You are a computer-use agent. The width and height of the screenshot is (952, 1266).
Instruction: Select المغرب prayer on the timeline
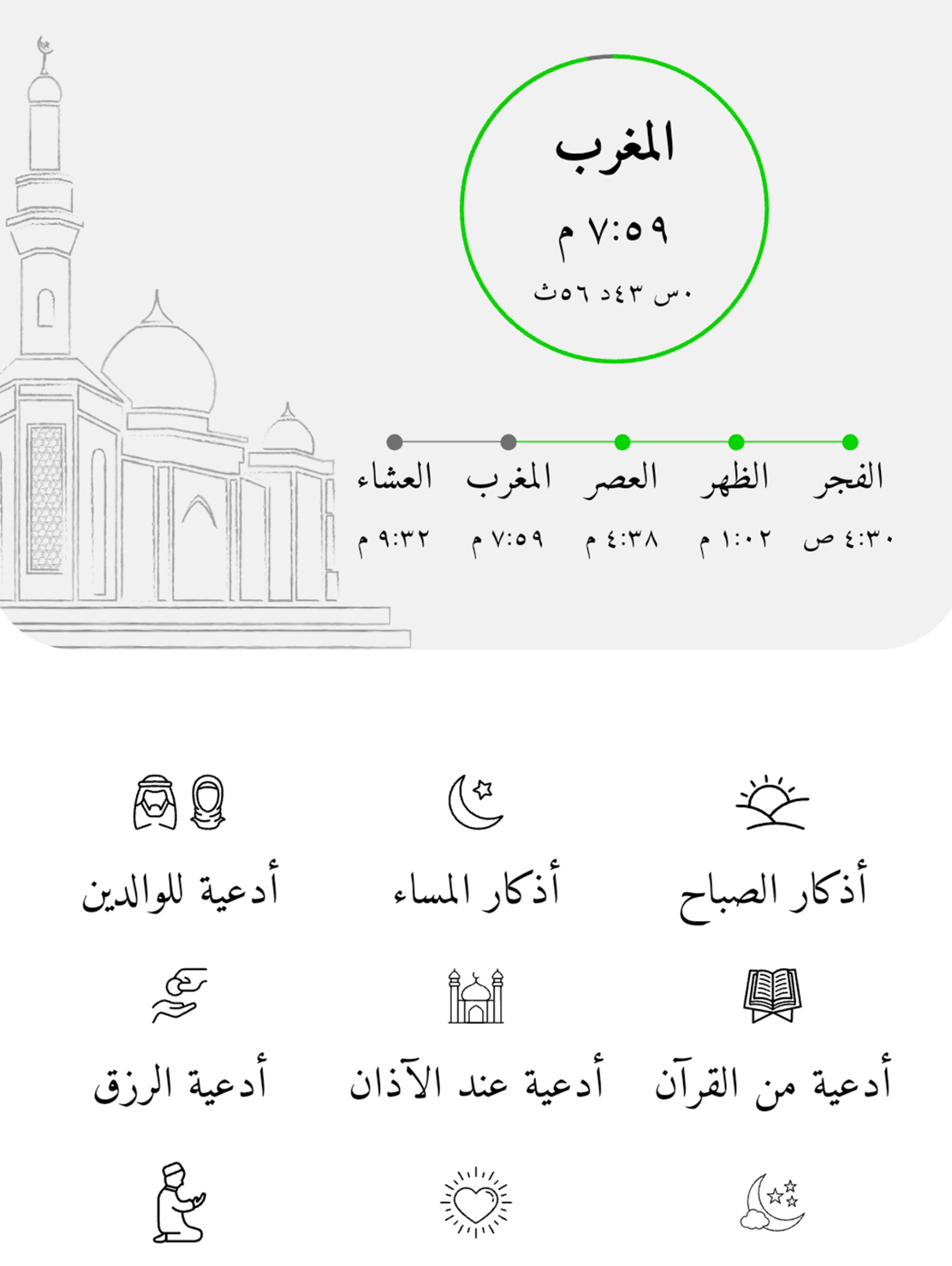[508, 441]
